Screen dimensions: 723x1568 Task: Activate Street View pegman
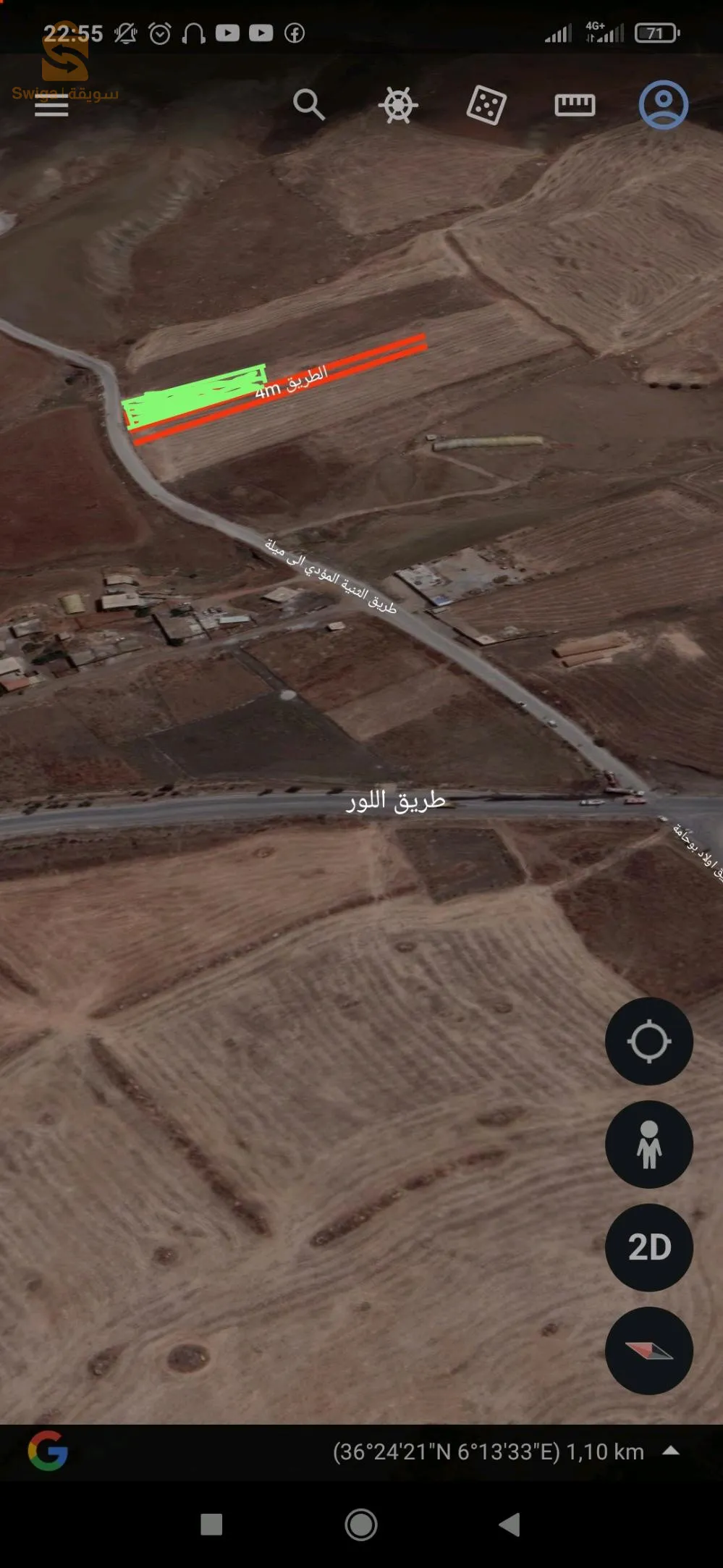click(648, 1144)
